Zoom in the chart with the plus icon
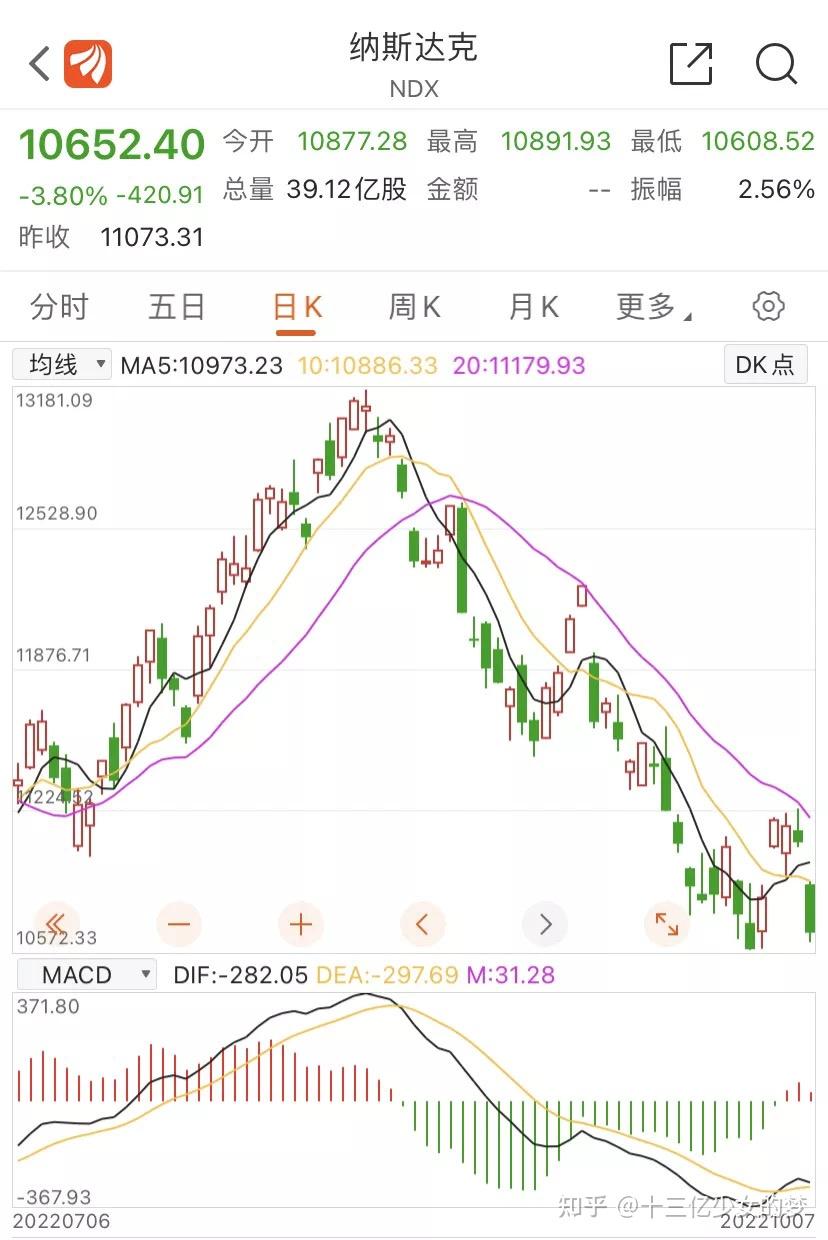This screenshot has height=1240, width=828. click(x=301, y=924)
